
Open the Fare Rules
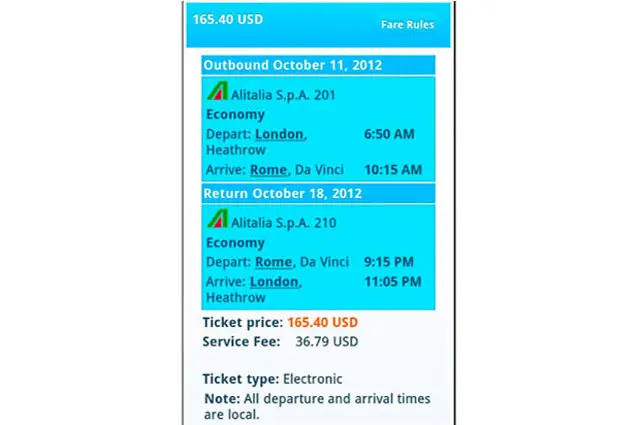[x=407, y=25]
